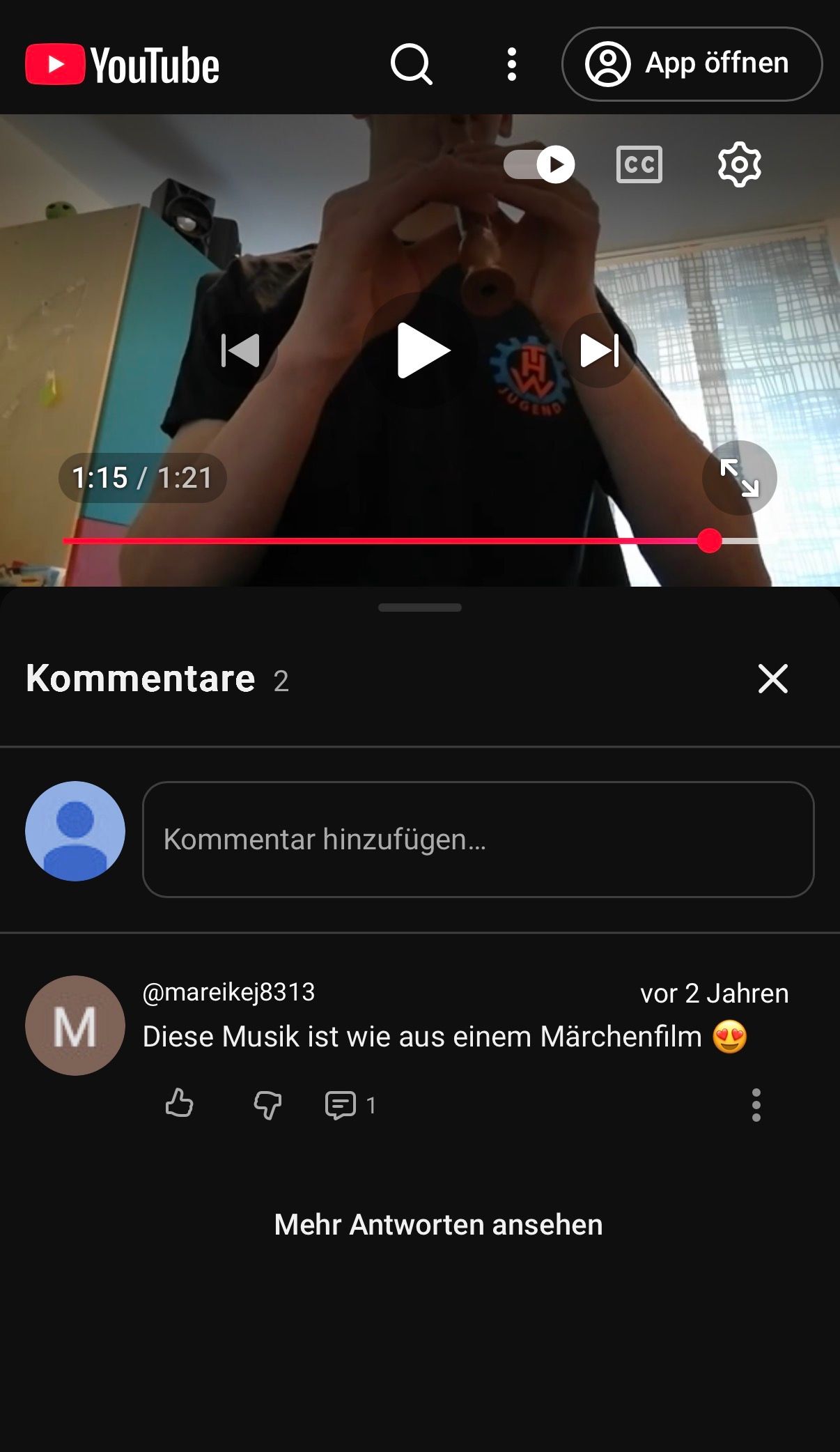The width and height of the screenshot is (840, 1452).
Task: Skip to the next video
Action: tap(600, 350)
